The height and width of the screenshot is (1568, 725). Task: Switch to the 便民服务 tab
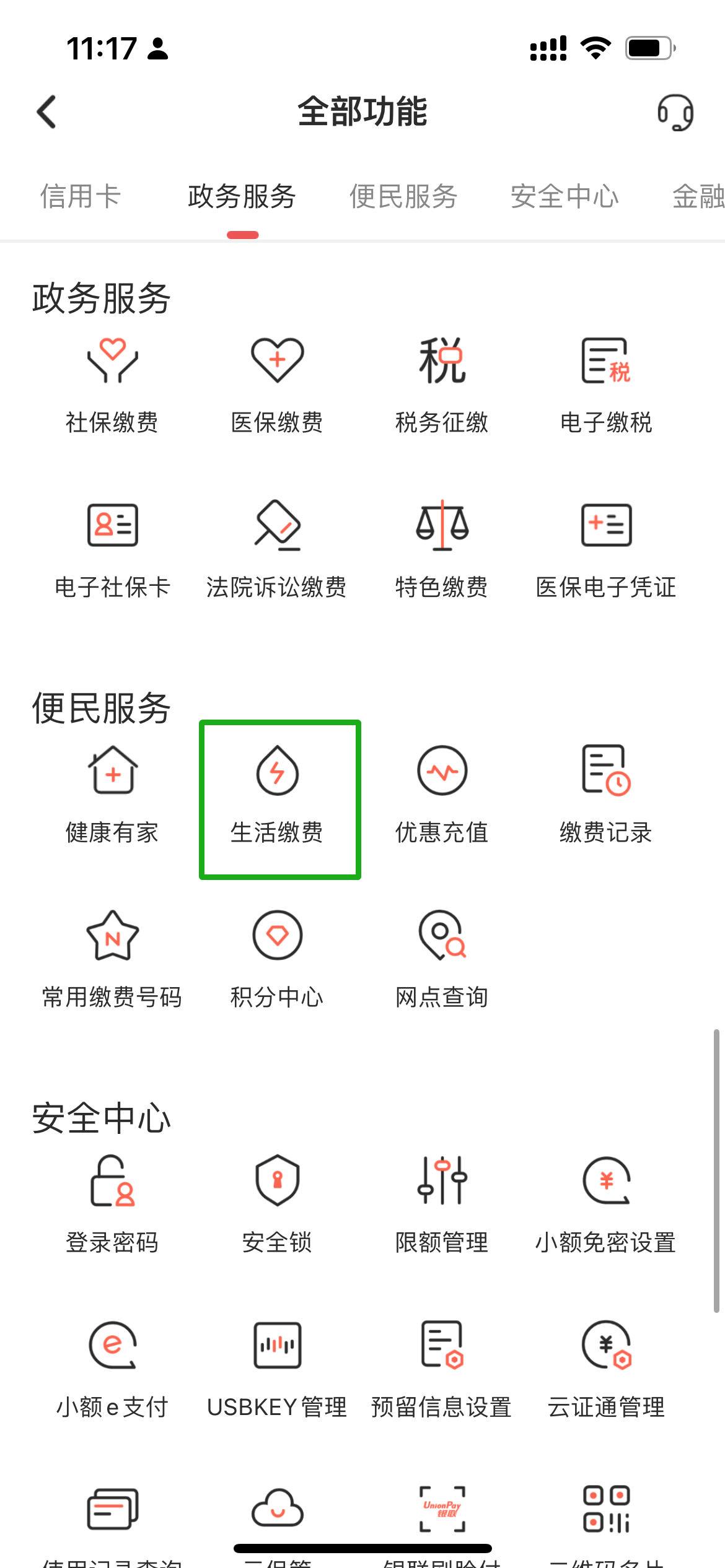click(x=403, y=197)
